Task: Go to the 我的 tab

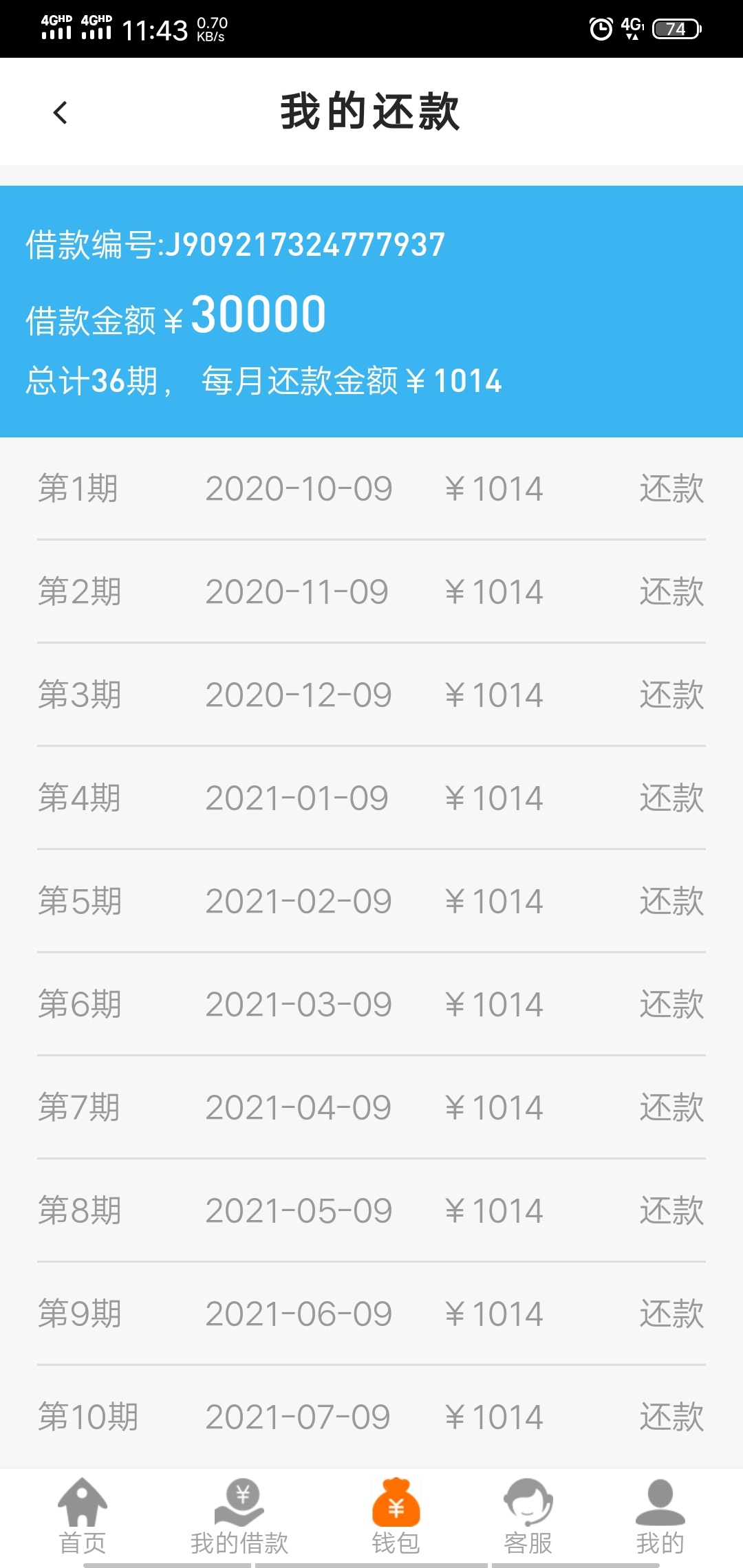Action: click(x=660, y=1517)
